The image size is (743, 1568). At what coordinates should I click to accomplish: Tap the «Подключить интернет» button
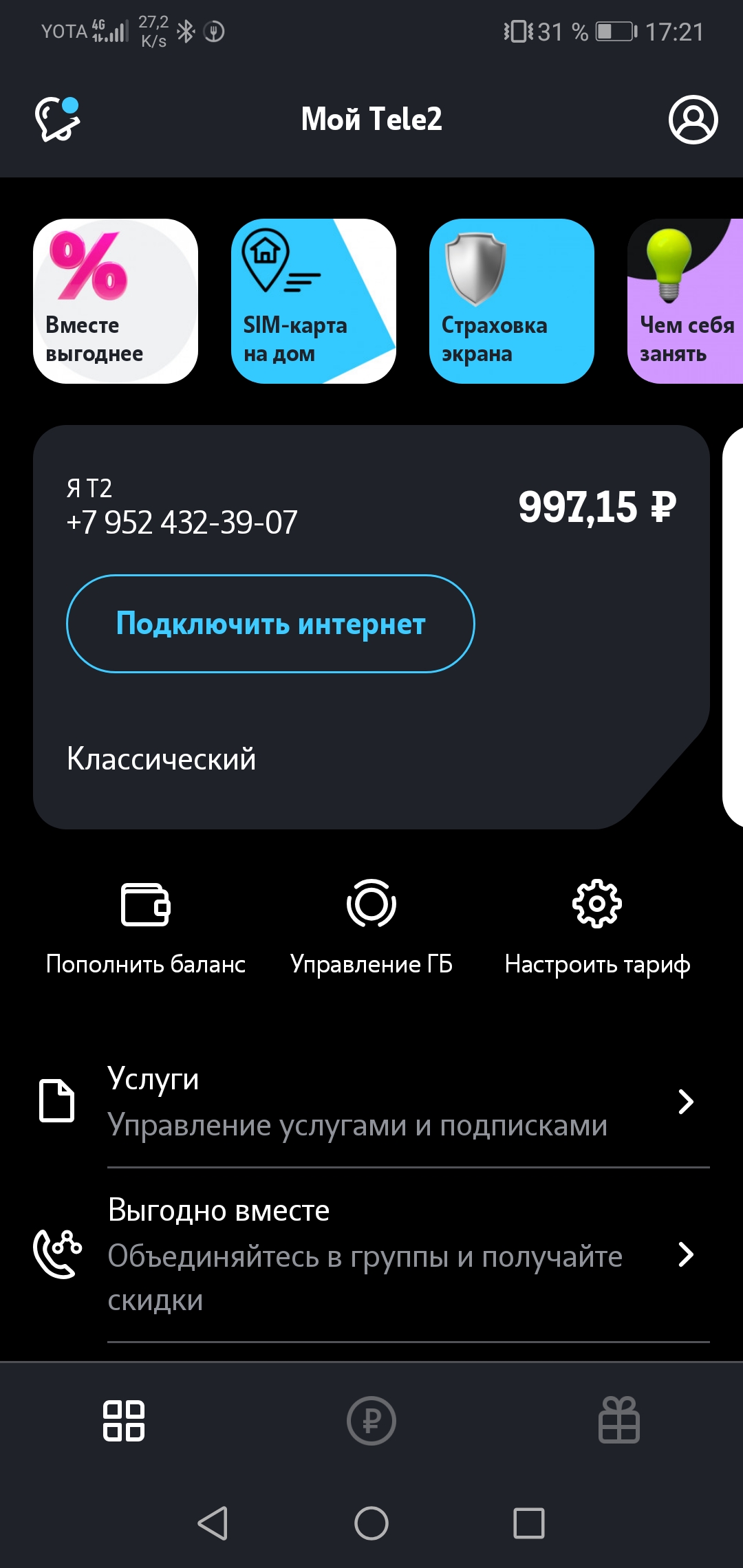[x=270, y=624]
